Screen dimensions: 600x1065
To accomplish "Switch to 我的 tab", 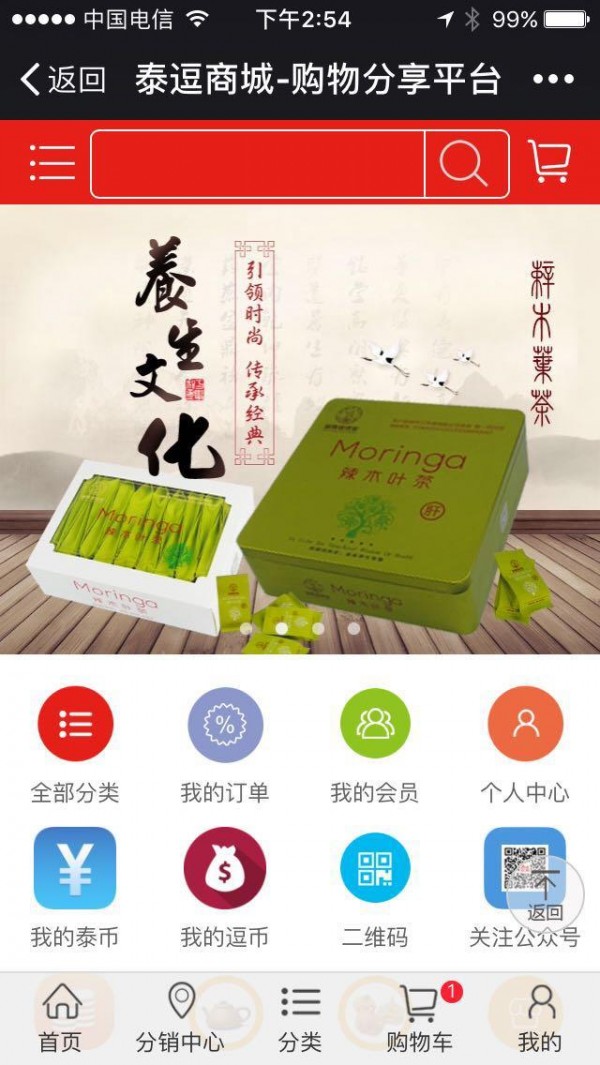I will 540,1018.
